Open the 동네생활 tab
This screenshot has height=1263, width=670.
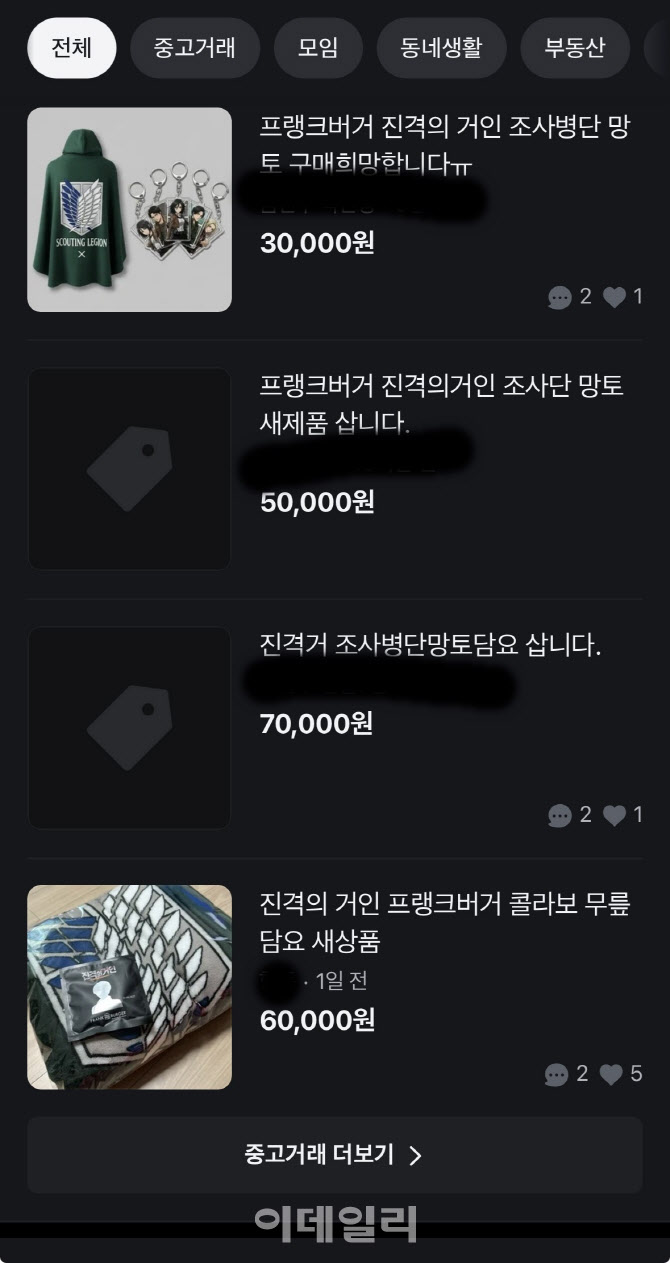click(x=441, y=47)
